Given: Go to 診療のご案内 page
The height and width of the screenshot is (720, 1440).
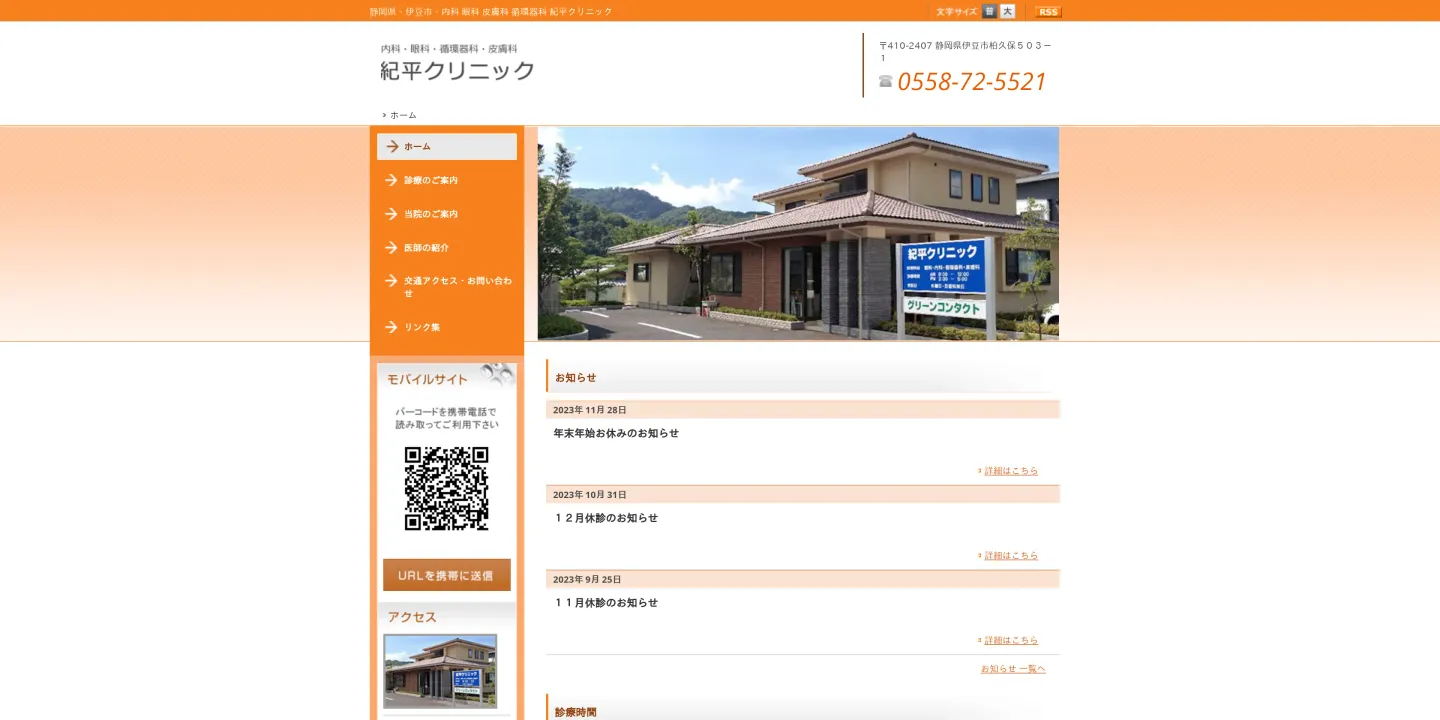Looking at the screenshot, I should [x=431, y=180].
